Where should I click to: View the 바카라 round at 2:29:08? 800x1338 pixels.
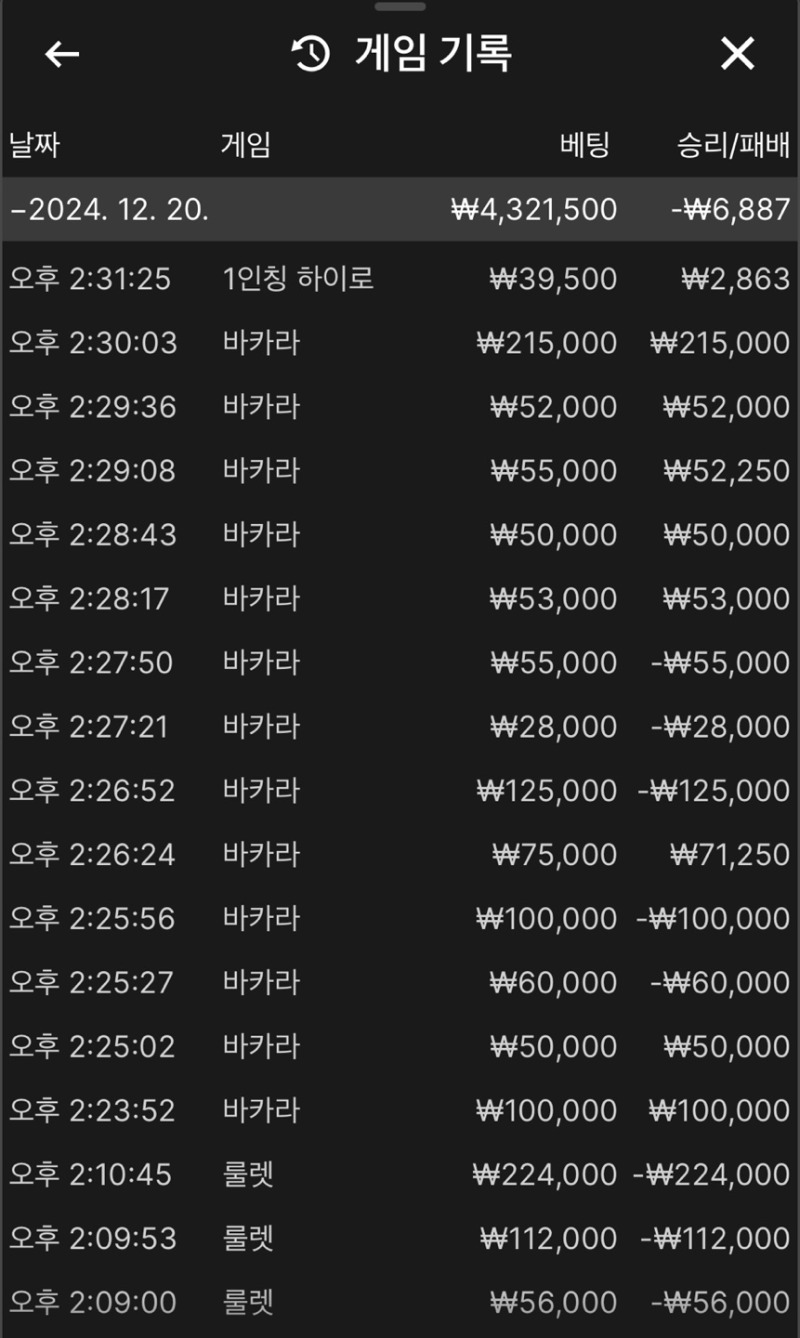400,470
